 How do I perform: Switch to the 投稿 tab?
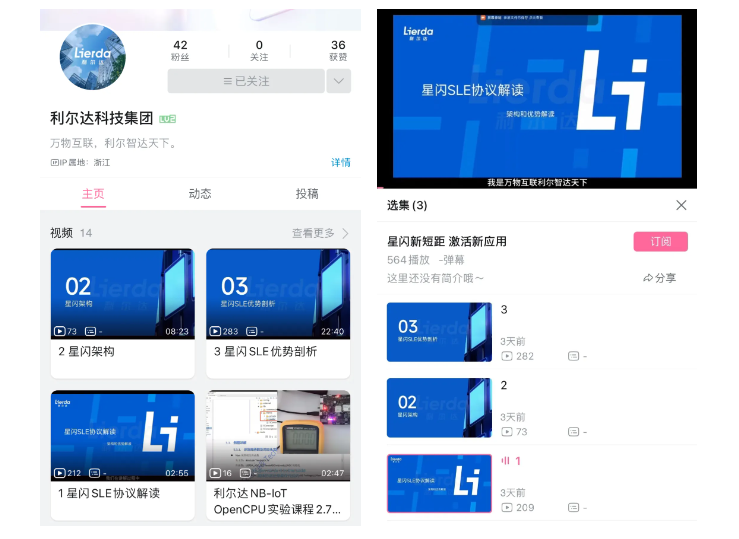pos(307,194)
